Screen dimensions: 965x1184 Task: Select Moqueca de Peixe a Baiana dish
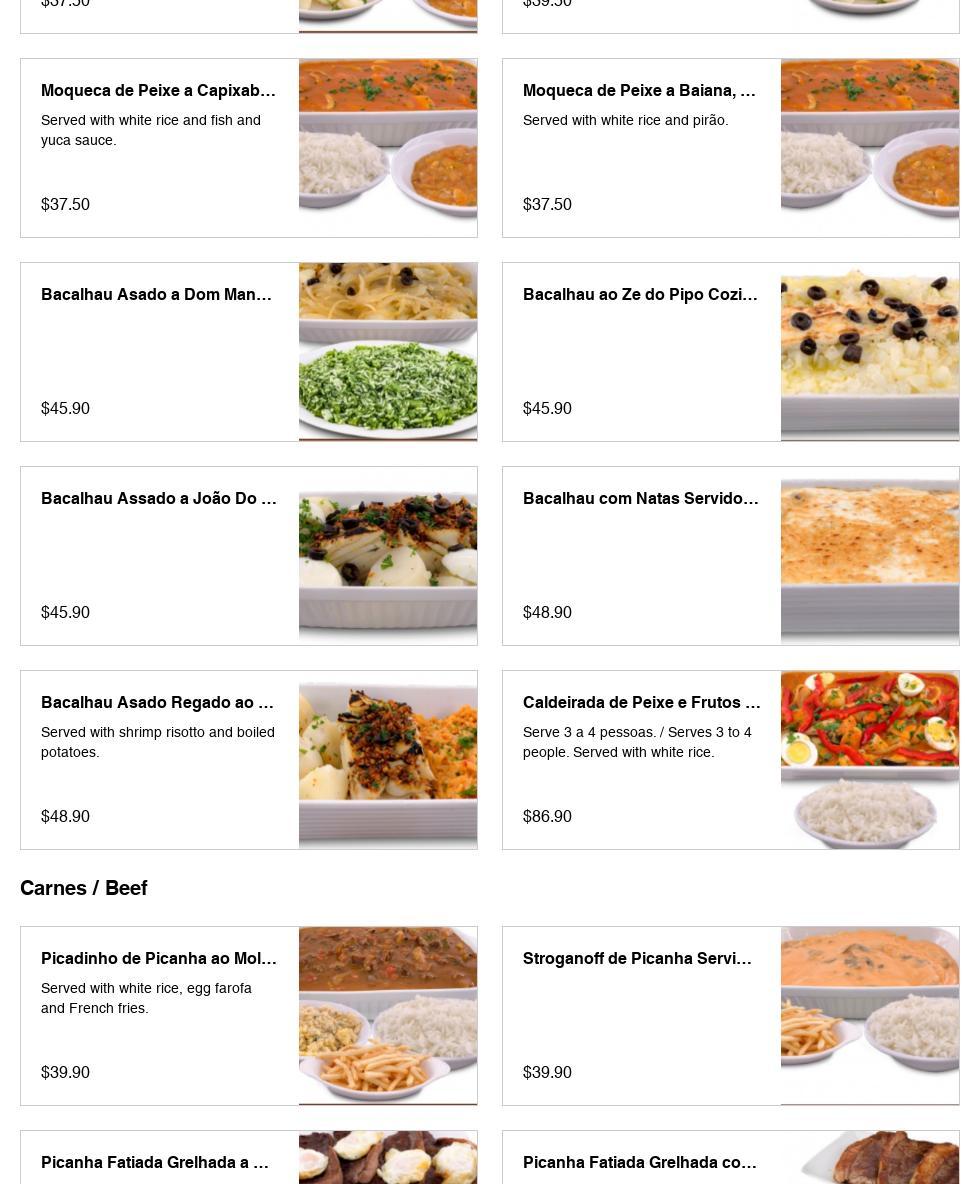tap(639, 91)
